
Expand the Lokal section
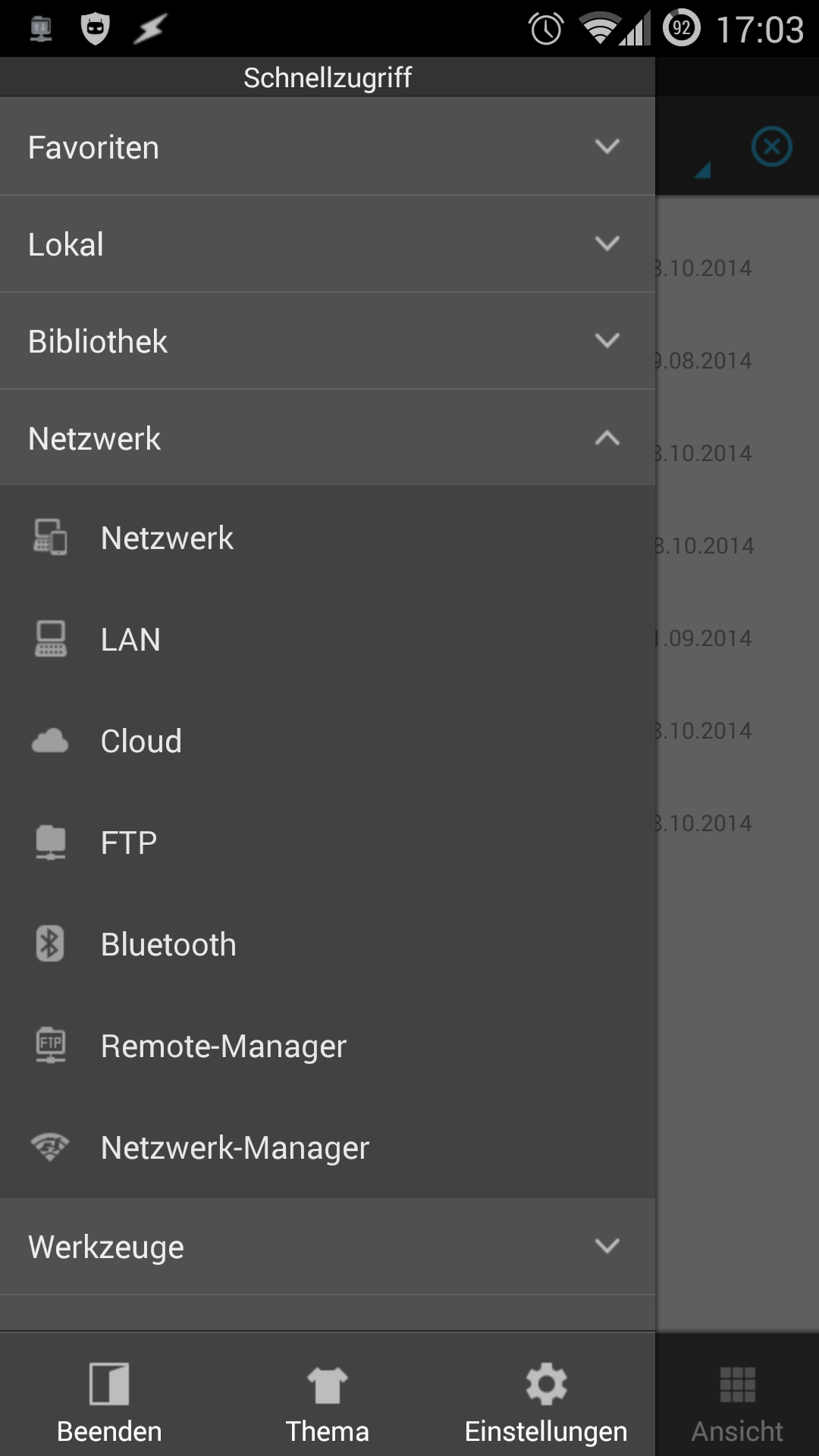click(326, 244)
